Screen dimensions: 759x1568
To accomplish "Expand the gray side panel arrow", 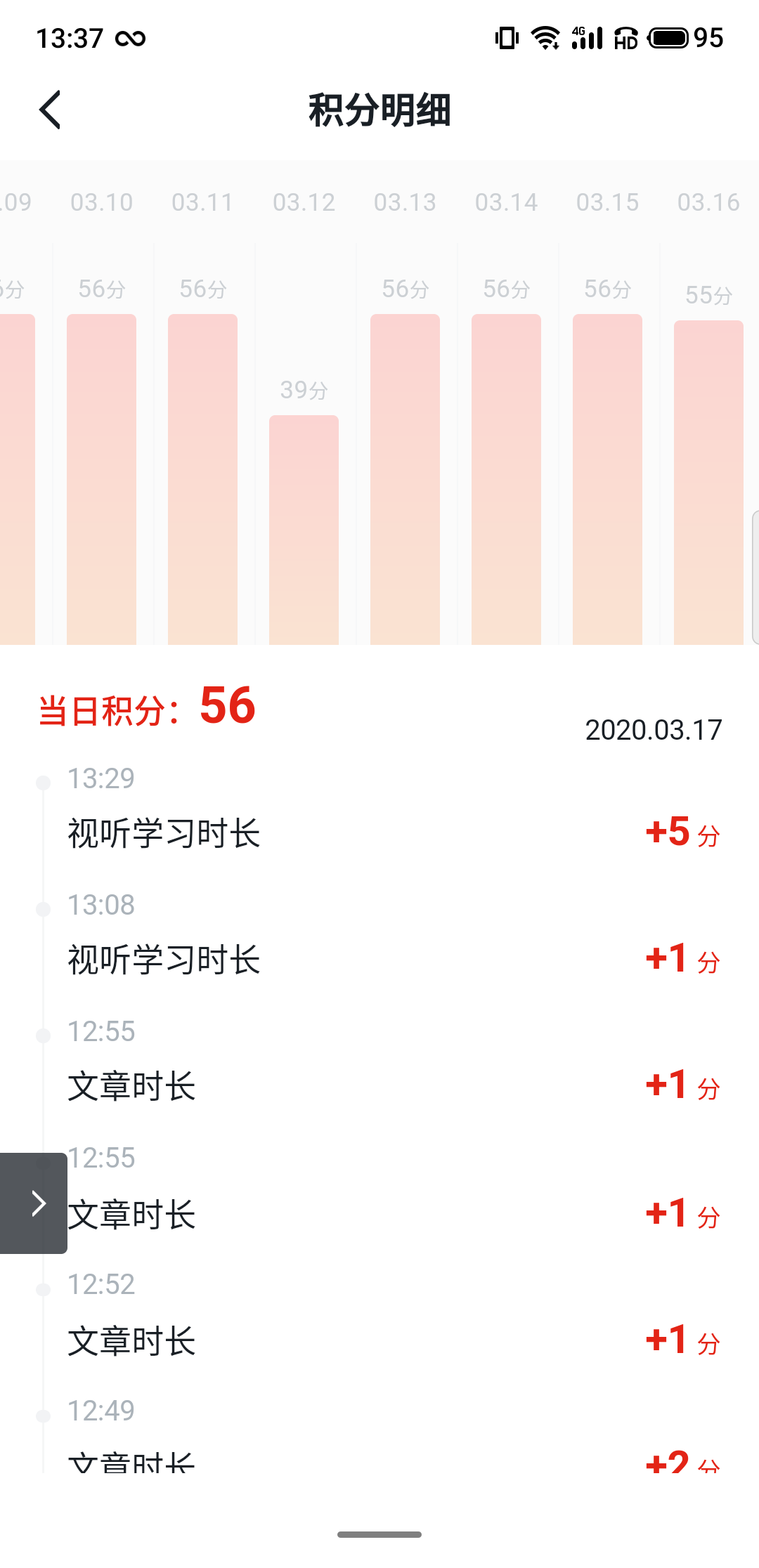I will pyautogui.click(x=34, y=1203).
